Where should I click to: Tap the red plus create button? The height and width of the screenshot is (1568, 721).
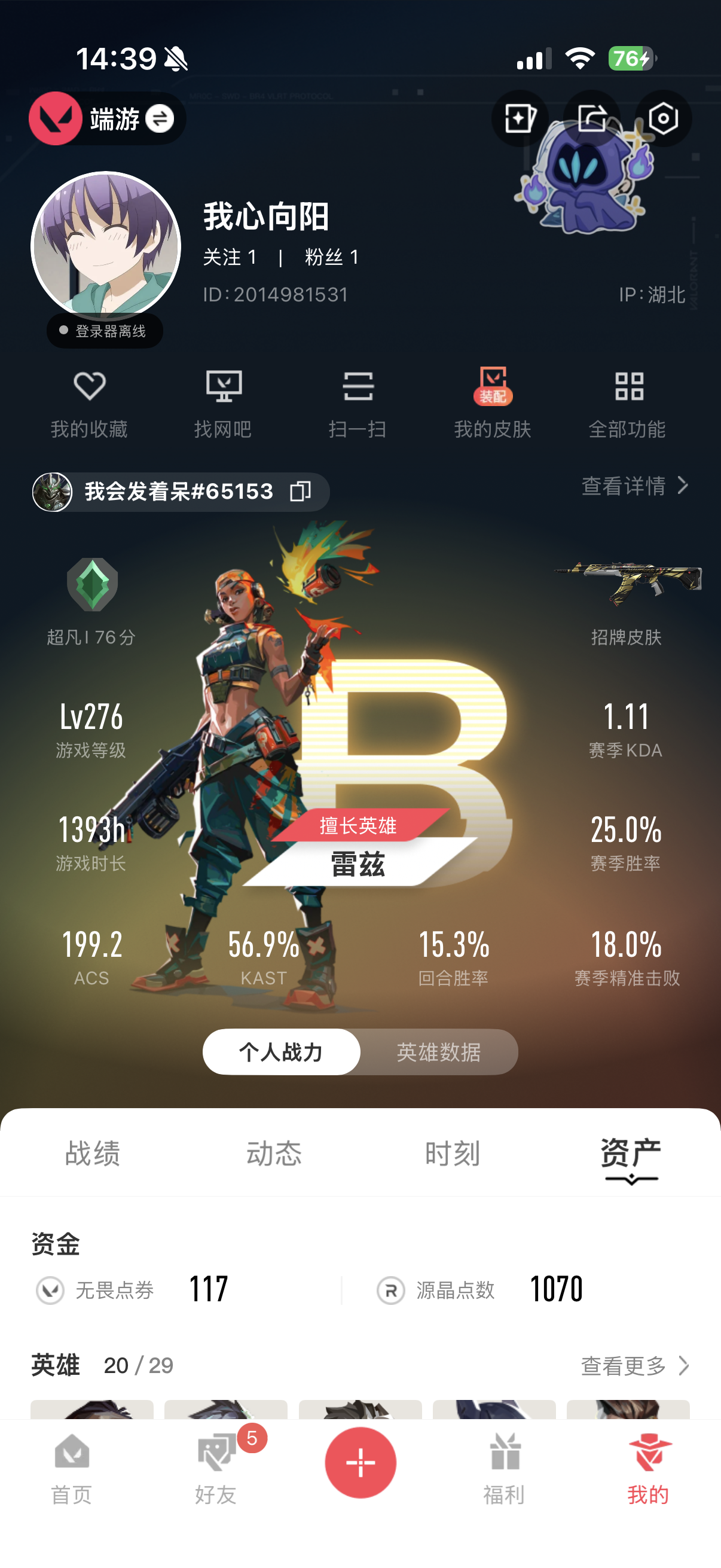(360, 1462)
